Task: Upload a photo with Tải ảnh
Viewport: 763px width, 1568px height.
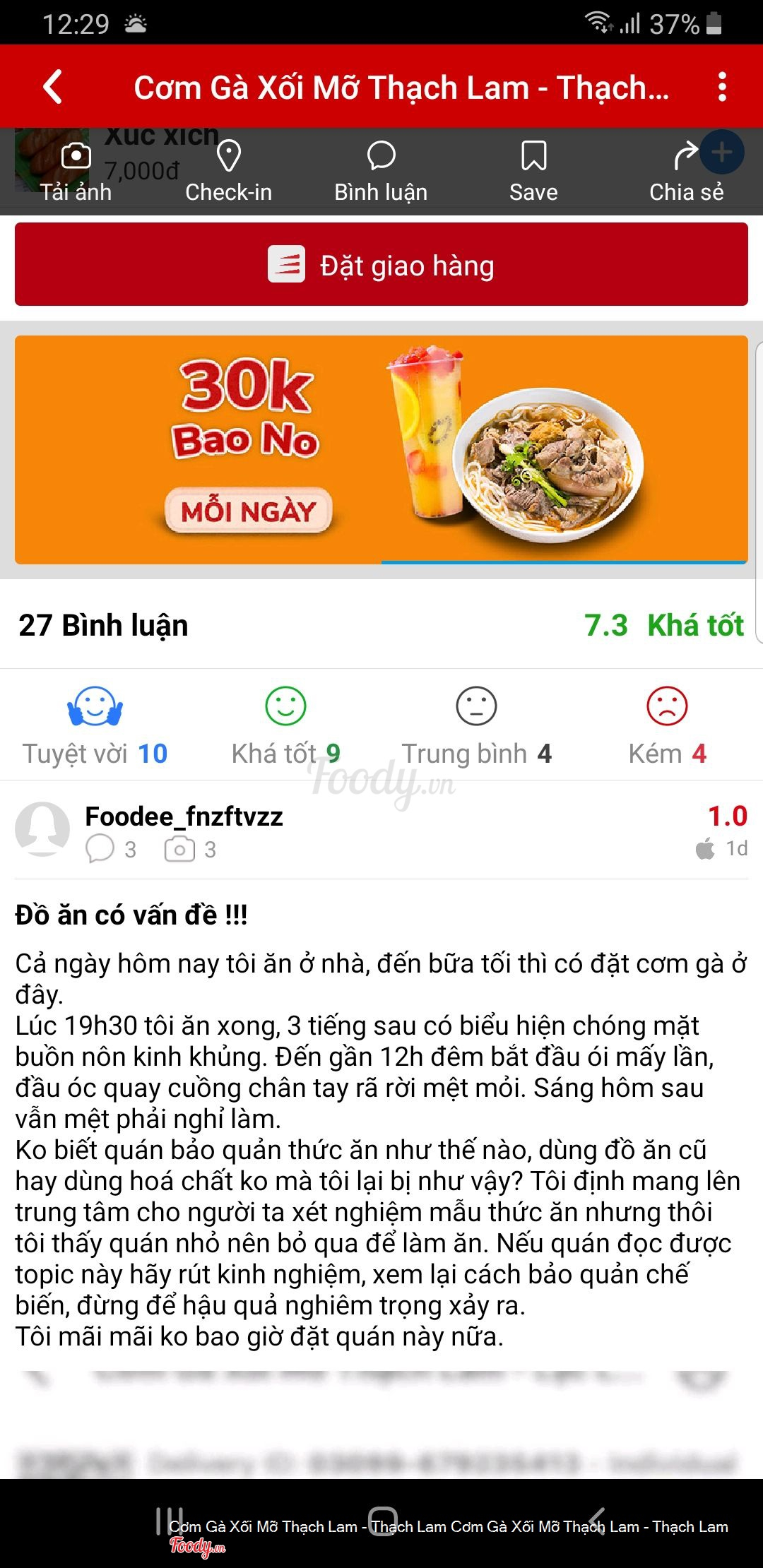Action: (x=76, y=172)
